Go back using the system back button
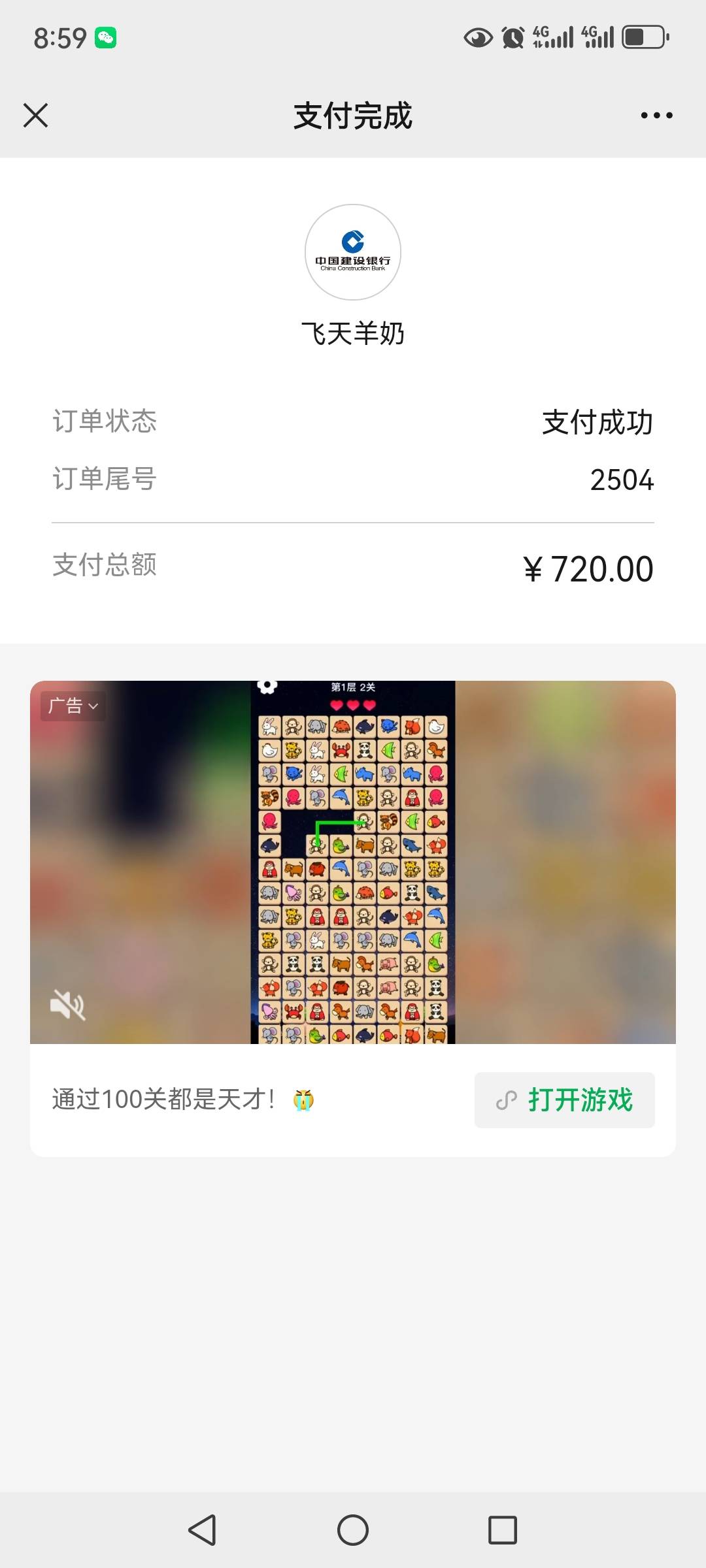Screen dimensions: 706x1568 202,1530
